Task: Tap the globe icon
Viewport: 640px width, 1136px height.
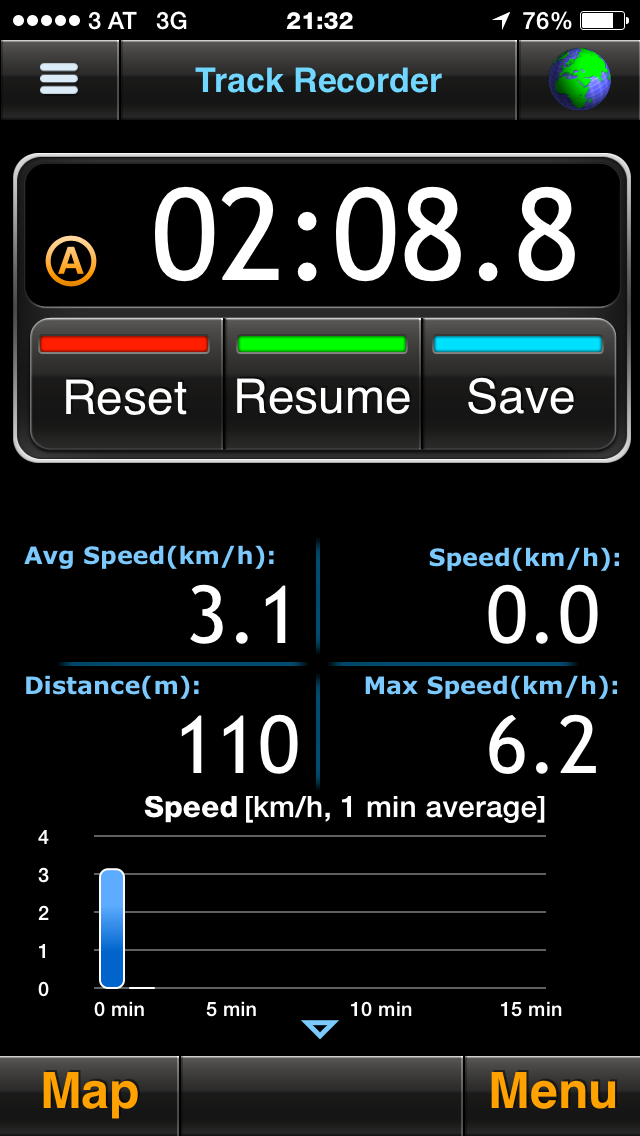Action: 579,80
